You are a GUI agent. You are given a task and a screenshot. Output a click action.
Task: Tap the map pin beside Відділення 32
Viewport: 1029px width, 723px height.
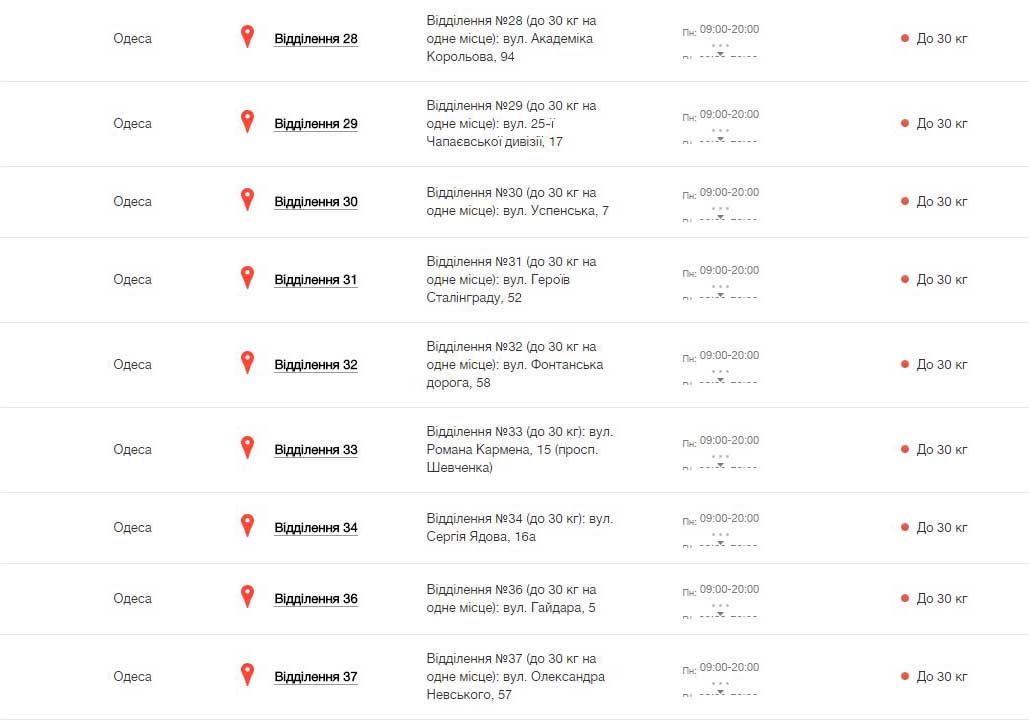point(247,363)
